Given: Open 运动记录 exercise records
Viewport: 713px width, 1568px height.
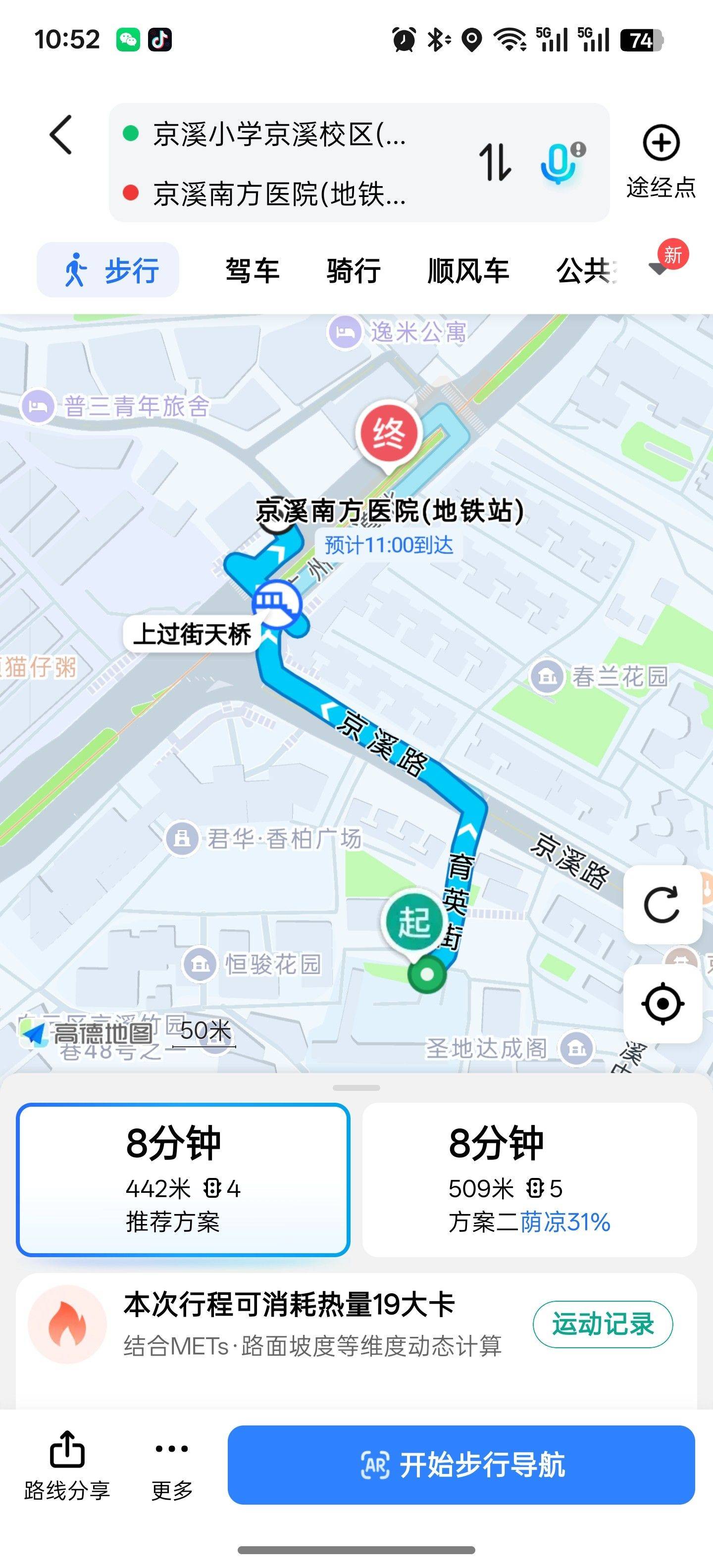Looking at the screenshot, I should 602,1324.
